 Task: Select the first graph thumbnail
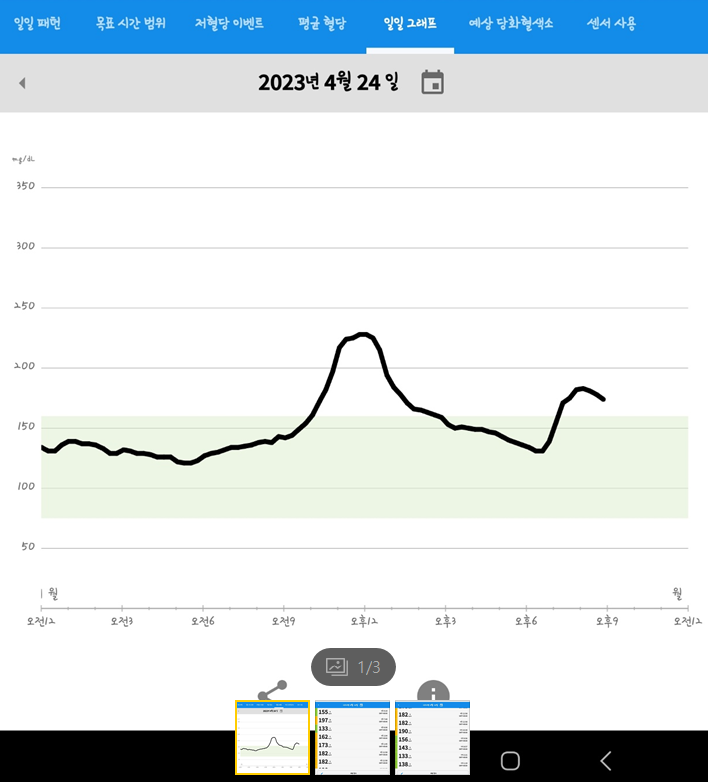[272, 738]
